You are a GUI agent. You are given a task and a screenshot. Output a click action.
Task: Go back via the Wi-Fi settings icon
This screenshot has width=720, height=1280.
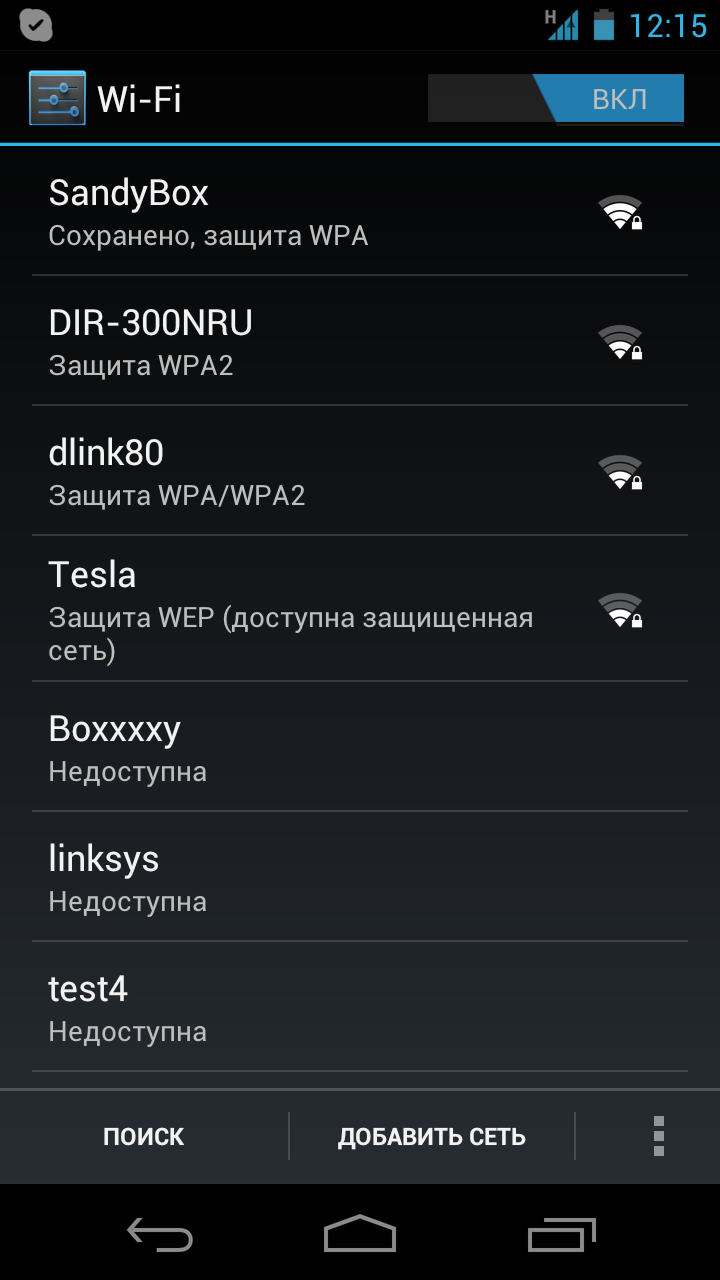point(57,98)
